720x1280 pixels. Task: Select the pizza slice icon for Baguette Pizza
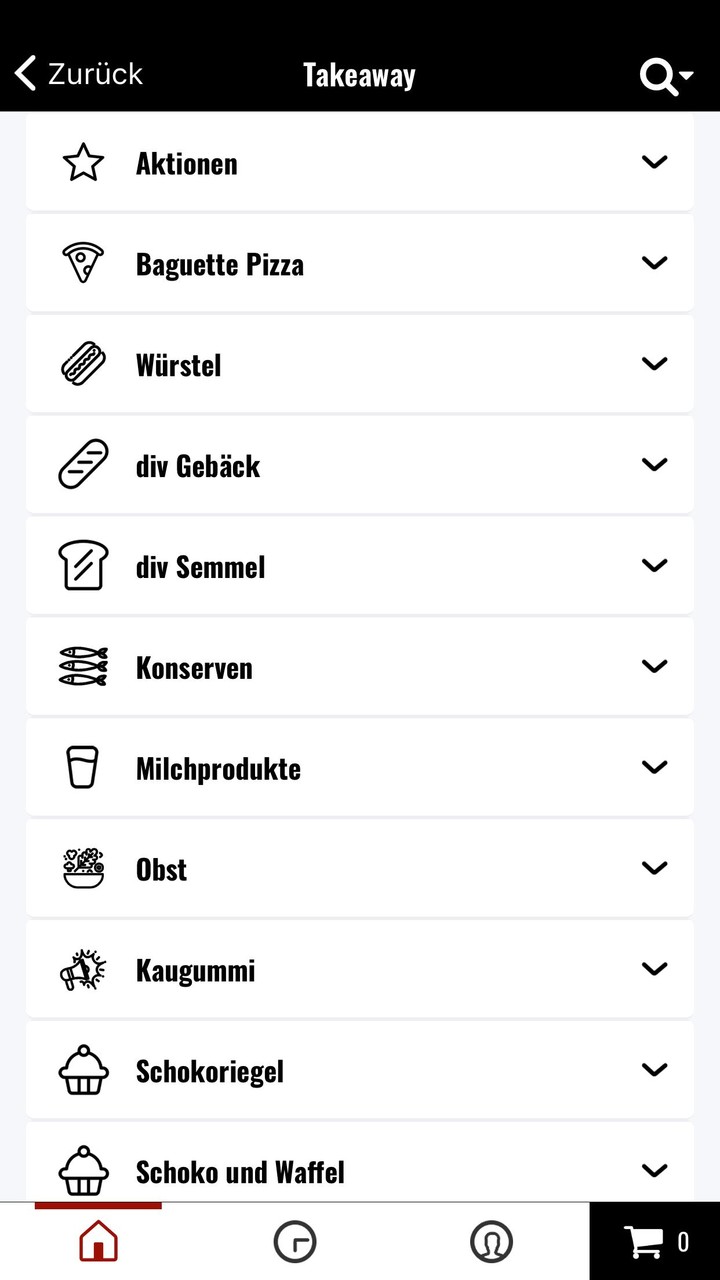pyautogui.click(x=83, y=262)
